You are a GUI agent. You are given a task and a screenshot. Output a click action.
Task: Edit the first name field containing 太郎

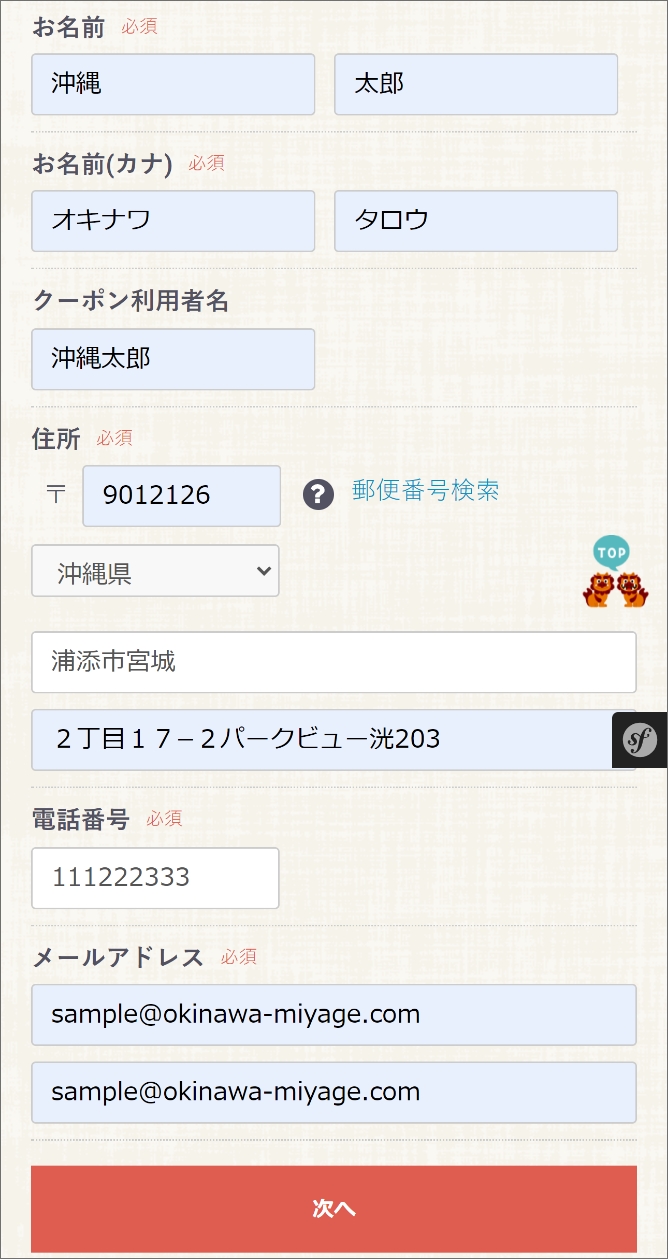(475, 84)
